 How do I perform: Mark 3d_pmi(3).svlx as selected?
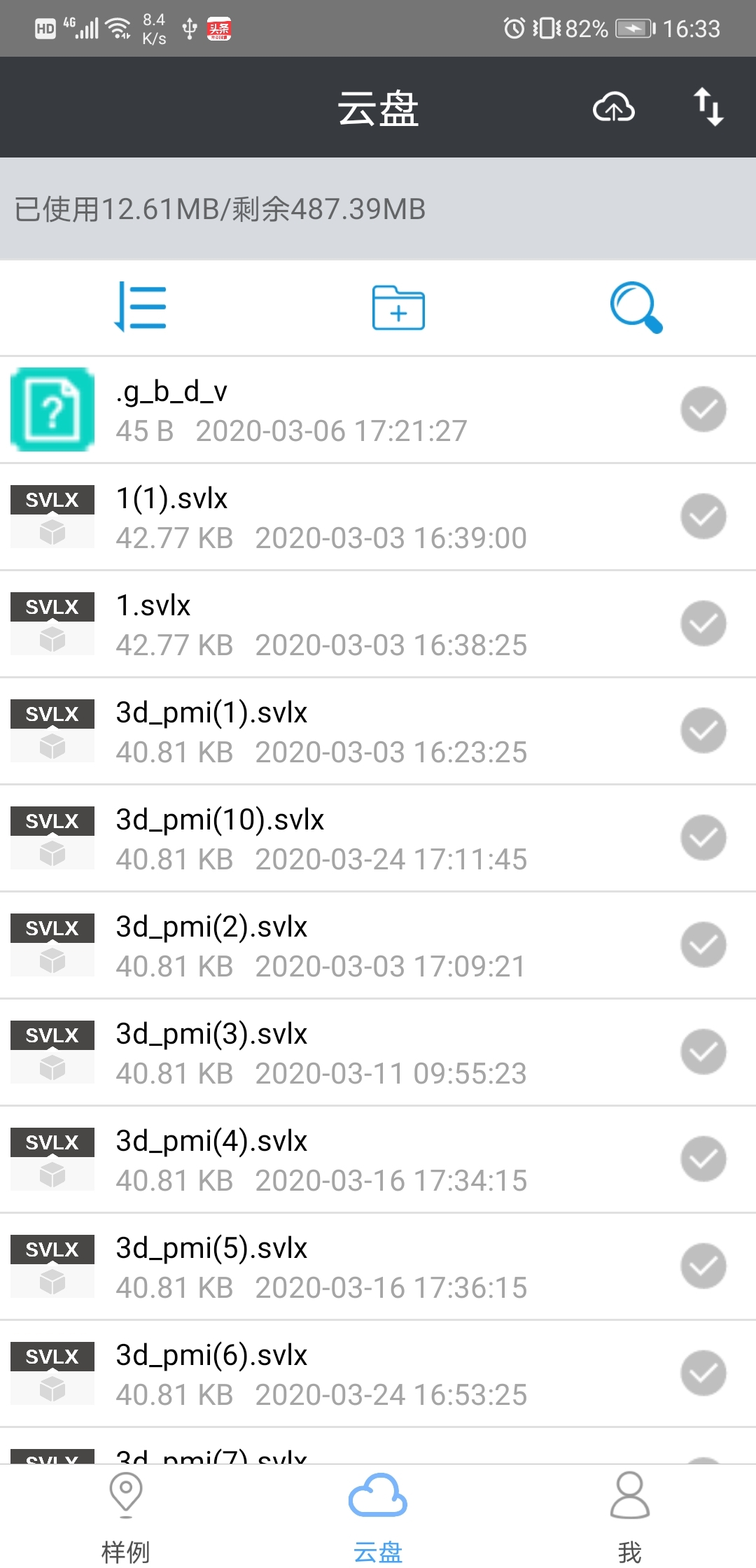(703, 1052)
